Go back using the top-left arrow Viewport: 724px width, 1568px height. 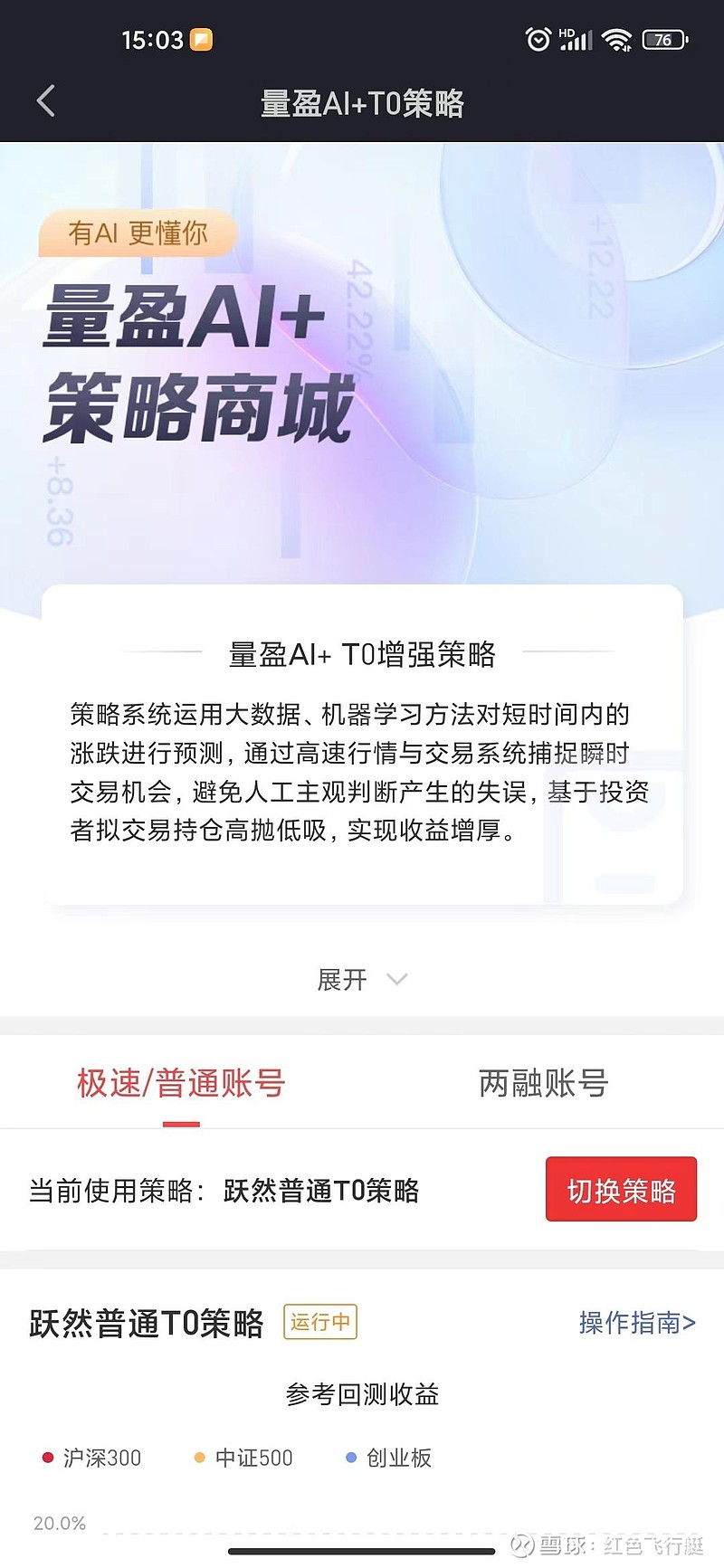tap(46, 101)
